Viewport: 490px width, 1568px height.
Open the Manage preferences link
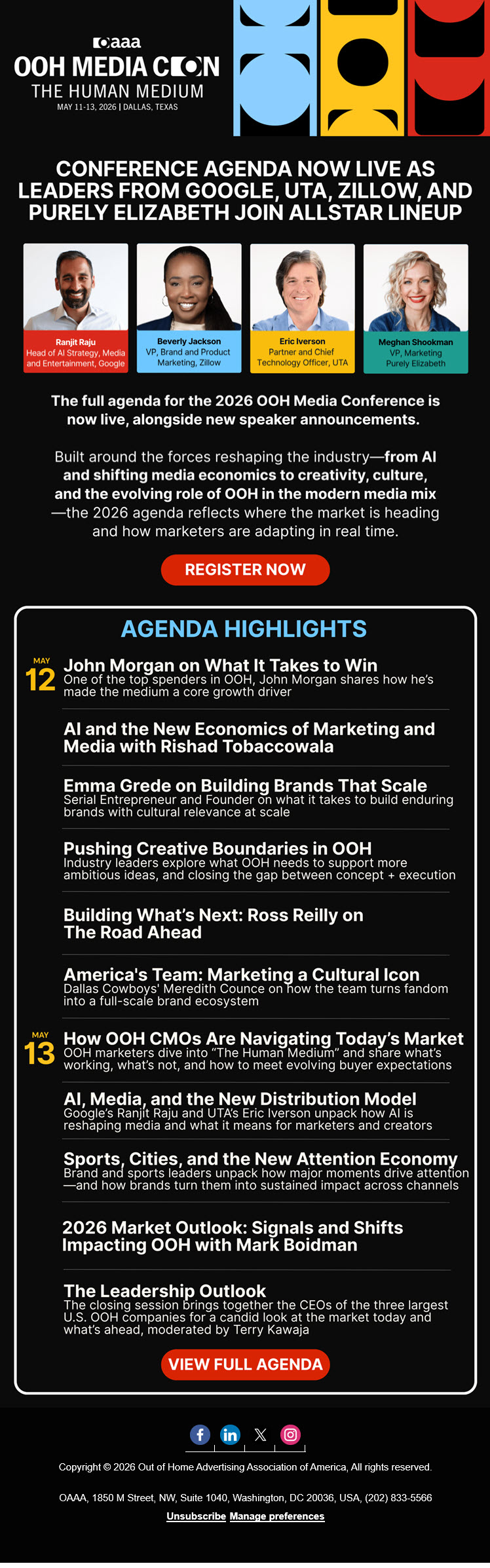(276, 1516)
